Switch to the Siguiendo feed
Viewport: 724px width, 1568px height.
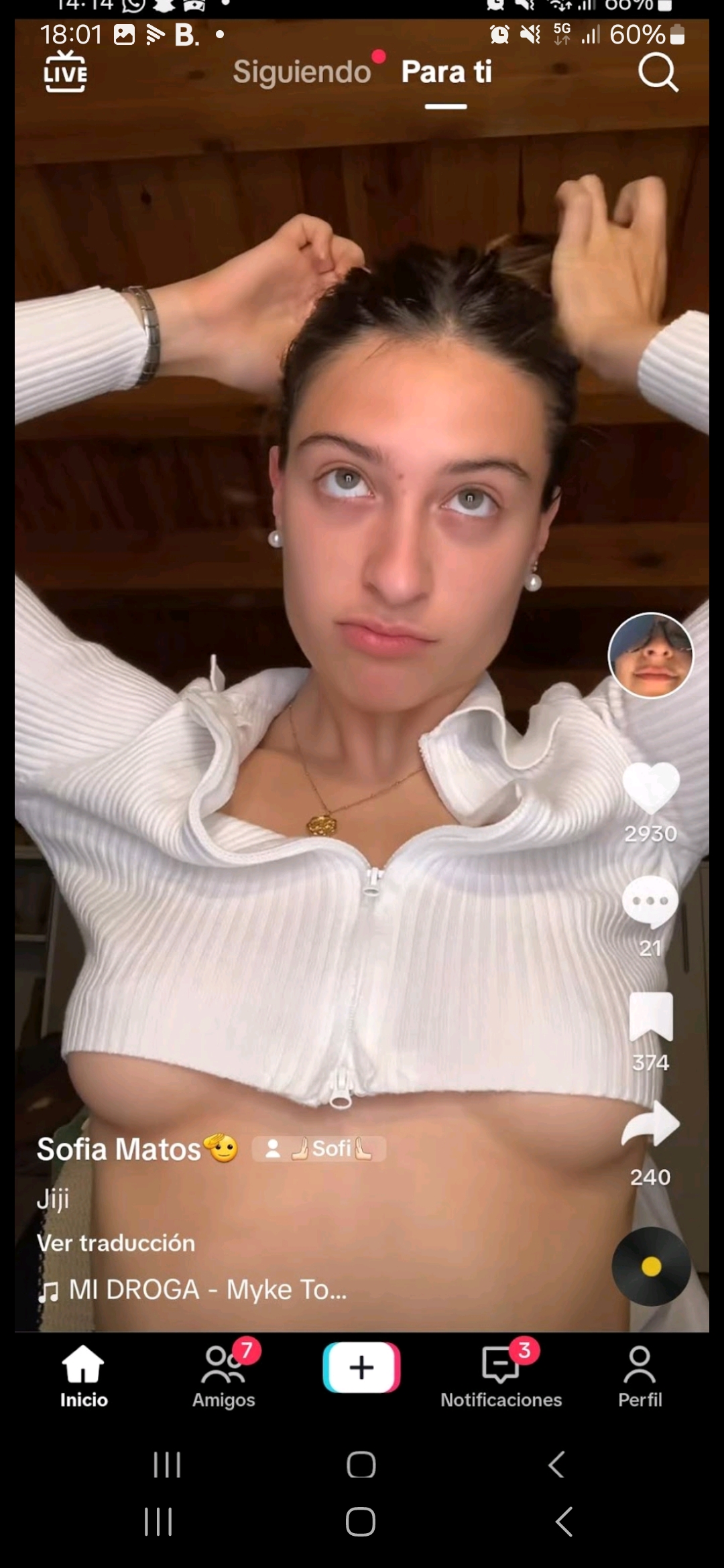coord(302,72)
